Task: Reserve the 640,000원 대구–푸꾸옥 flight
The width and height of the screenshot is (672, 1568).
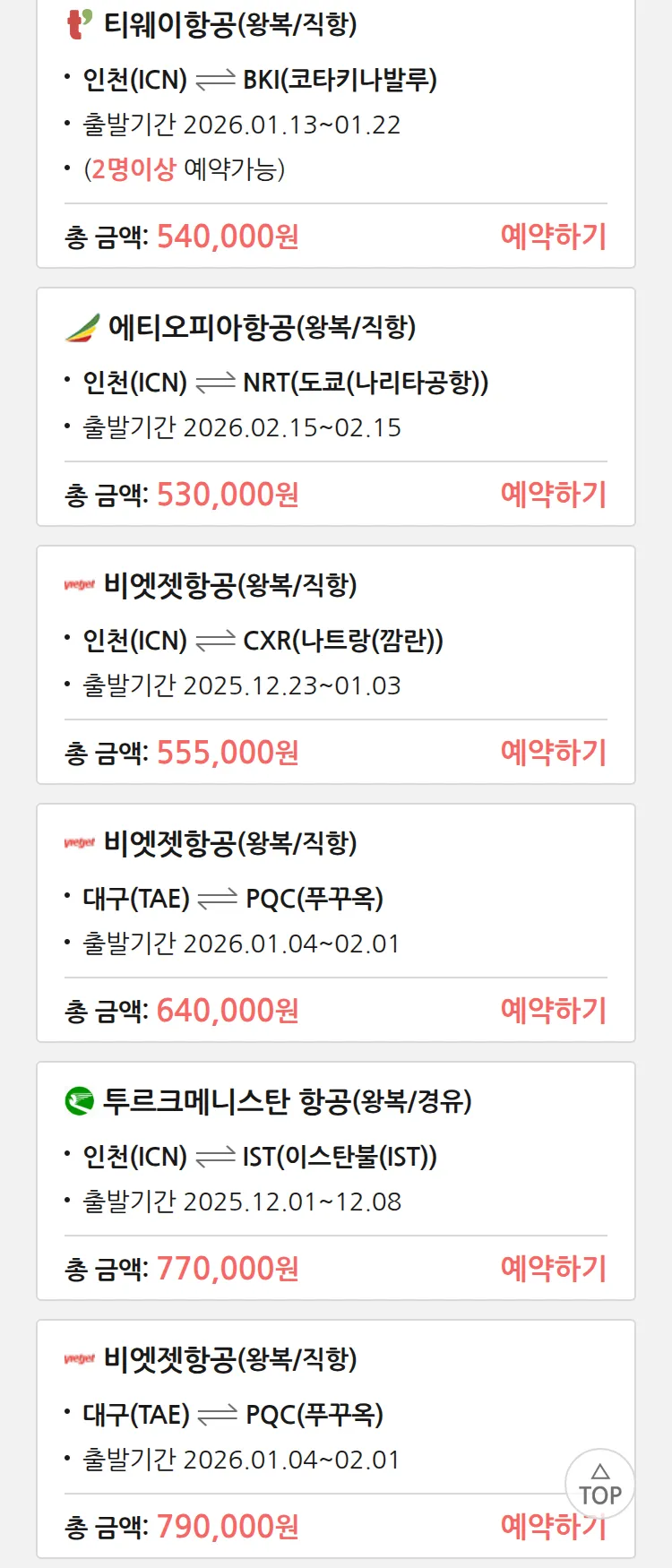Action: pos(553,1011)
